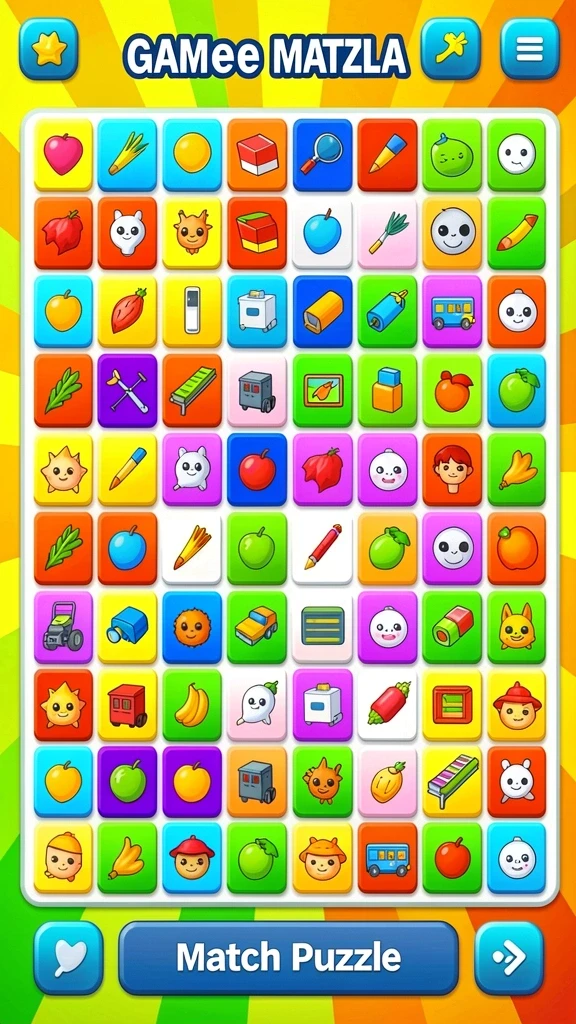Choose the red pen tile on white
Image resolution: width=576 pixels, height=1024 pixels.
coord(322,548)
